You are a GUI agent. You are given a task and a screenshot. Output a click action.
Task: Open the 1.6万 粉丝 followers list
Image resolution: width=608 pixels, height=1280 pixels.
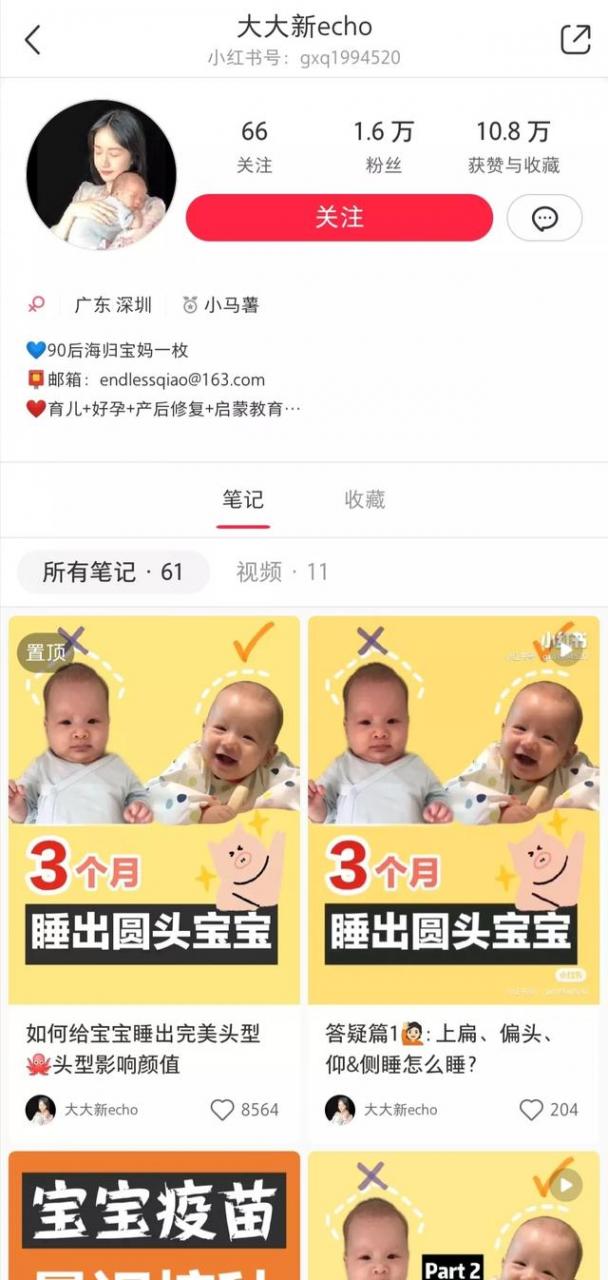click(383, 147)
